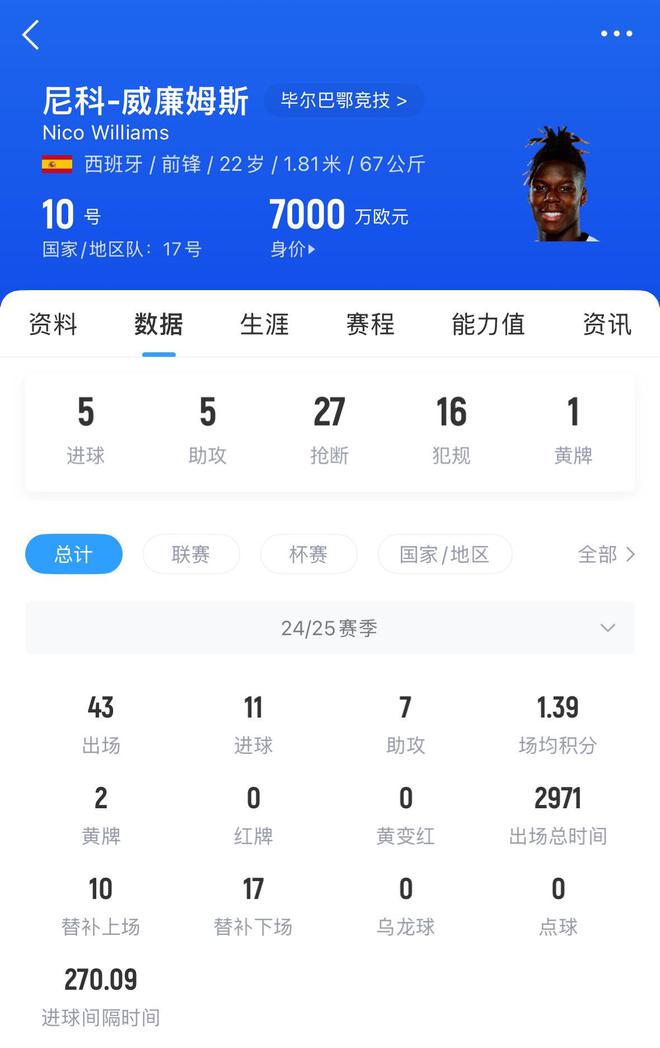This screenshot has height=1048, width=660.
Task: Switch to the 生涯 tab
Action: pos(264,324)
